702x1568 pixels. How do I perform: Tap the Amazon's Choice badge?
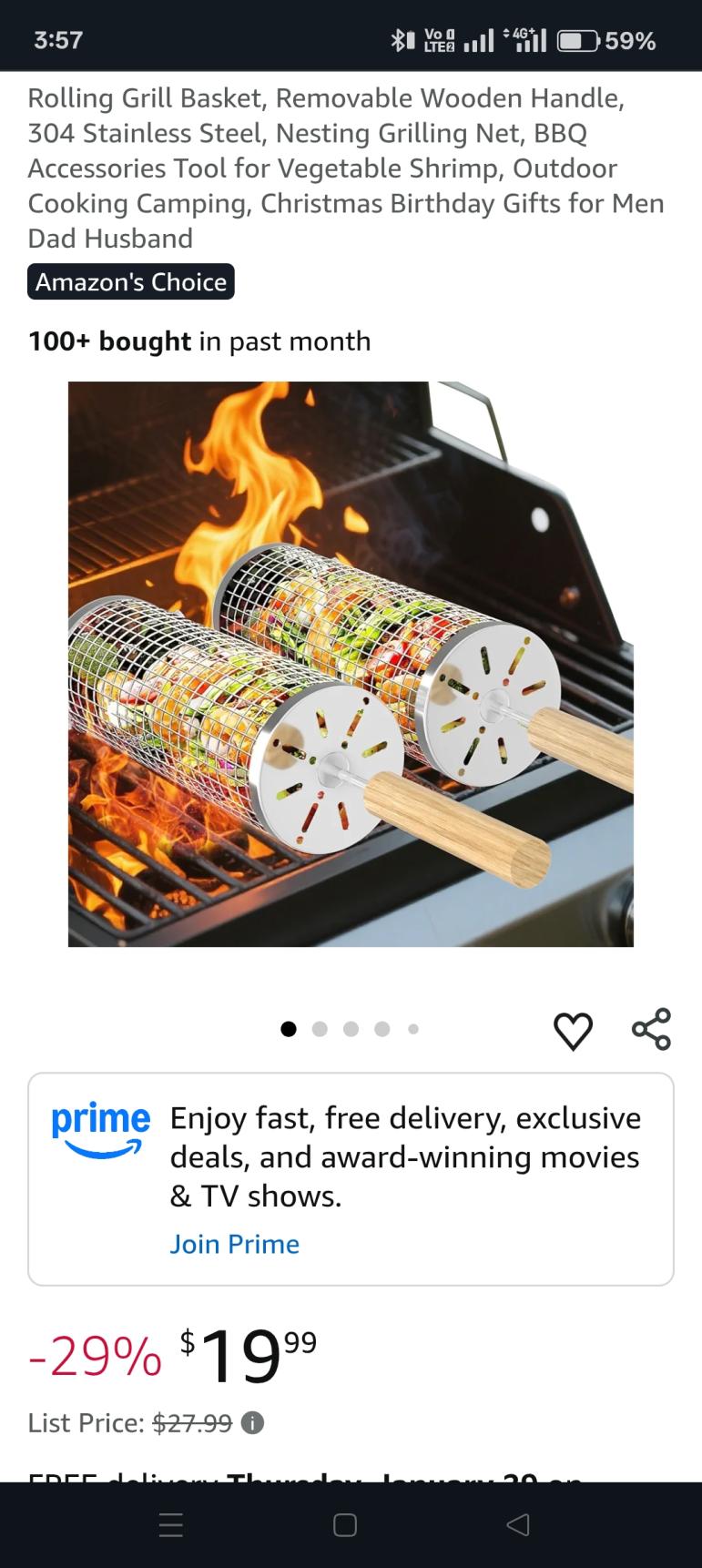coord(131,282)
